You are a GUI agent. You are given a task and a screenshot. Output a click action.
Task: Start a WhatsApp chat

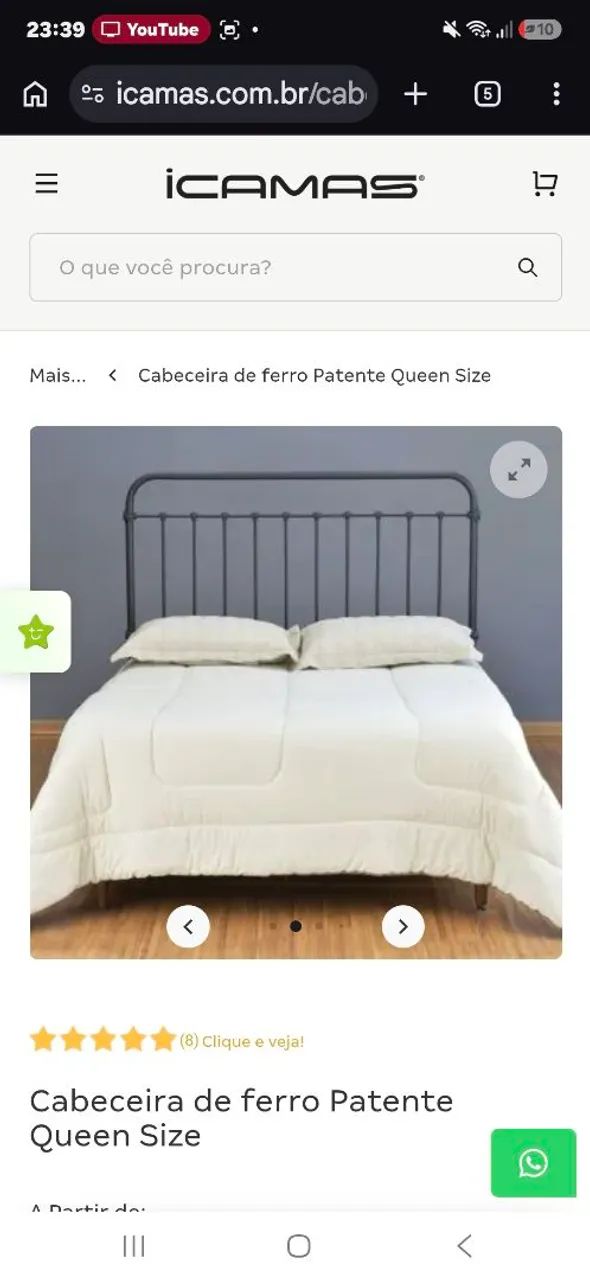[x=533, y=1163]
